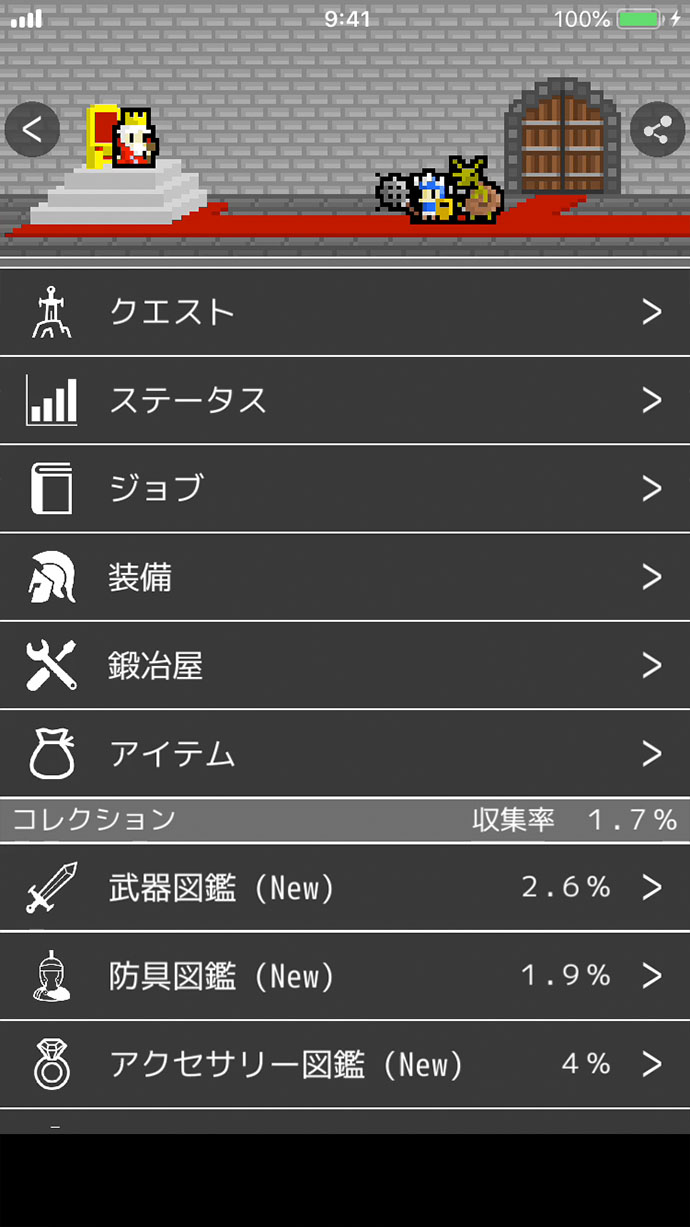This screenshot has width=690, height=1227.
Task: Tap アクセサリー図鑑 row
Action: tap(345, 1064)
